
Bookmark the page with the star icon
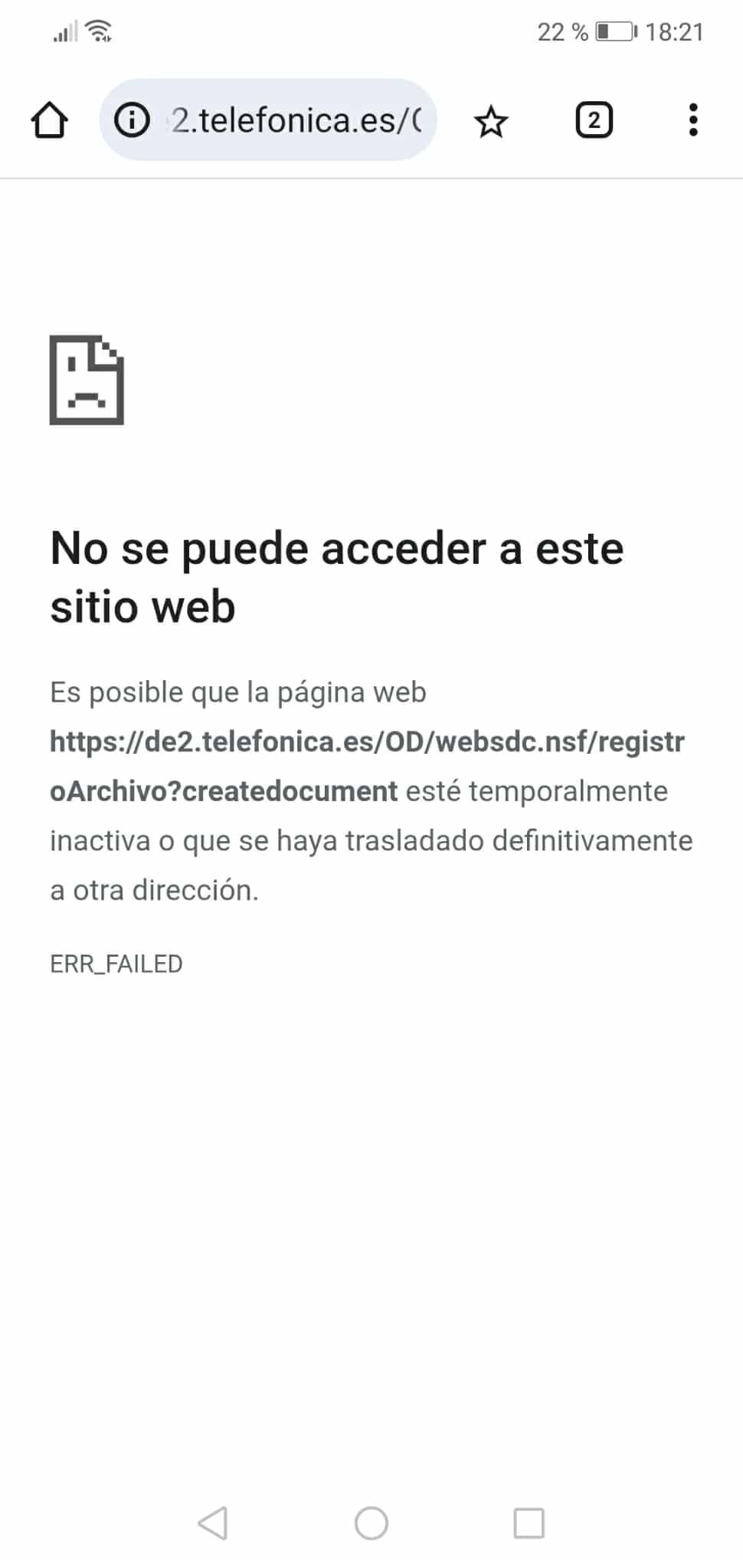click(x=490, y=119)
